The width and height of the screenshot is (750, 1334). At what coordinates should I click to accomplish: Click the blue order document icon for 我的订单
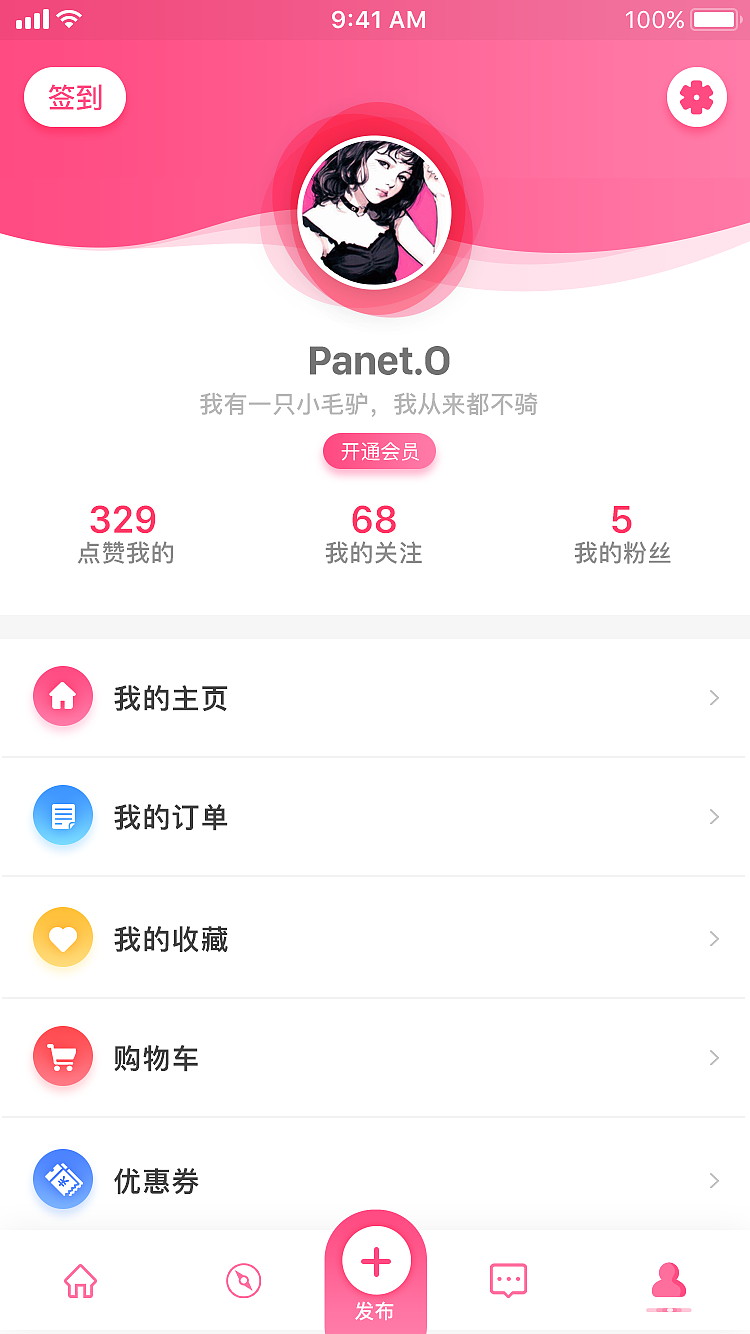(x=62, y=816)
